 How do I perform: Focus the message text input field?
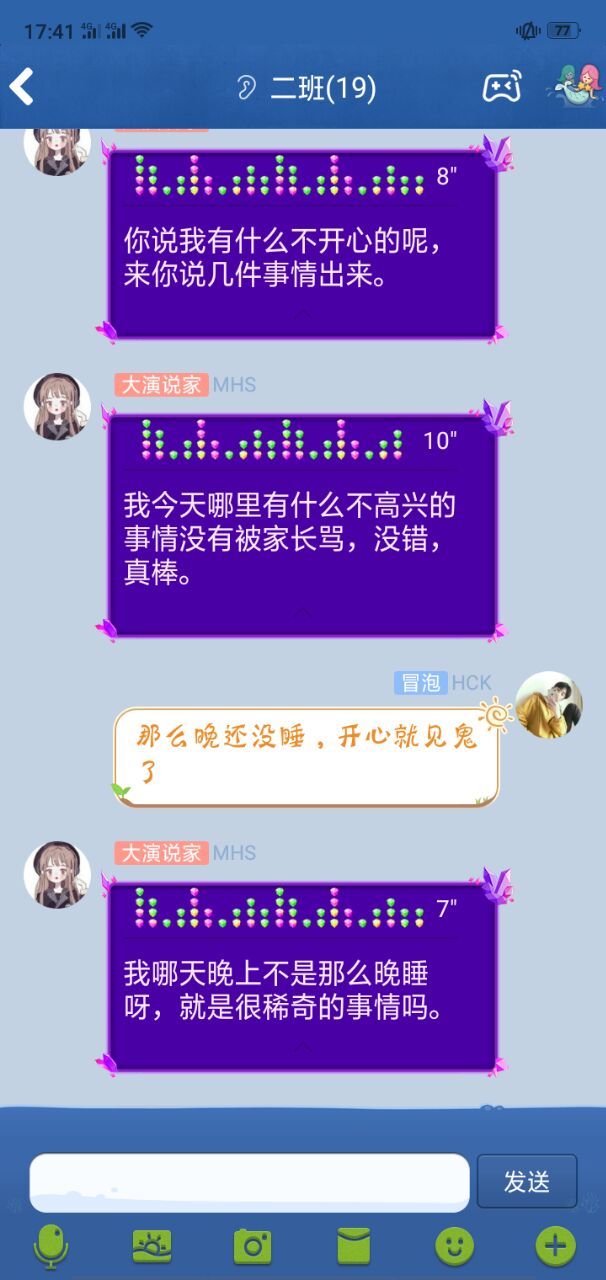[x=249, y=1182]
